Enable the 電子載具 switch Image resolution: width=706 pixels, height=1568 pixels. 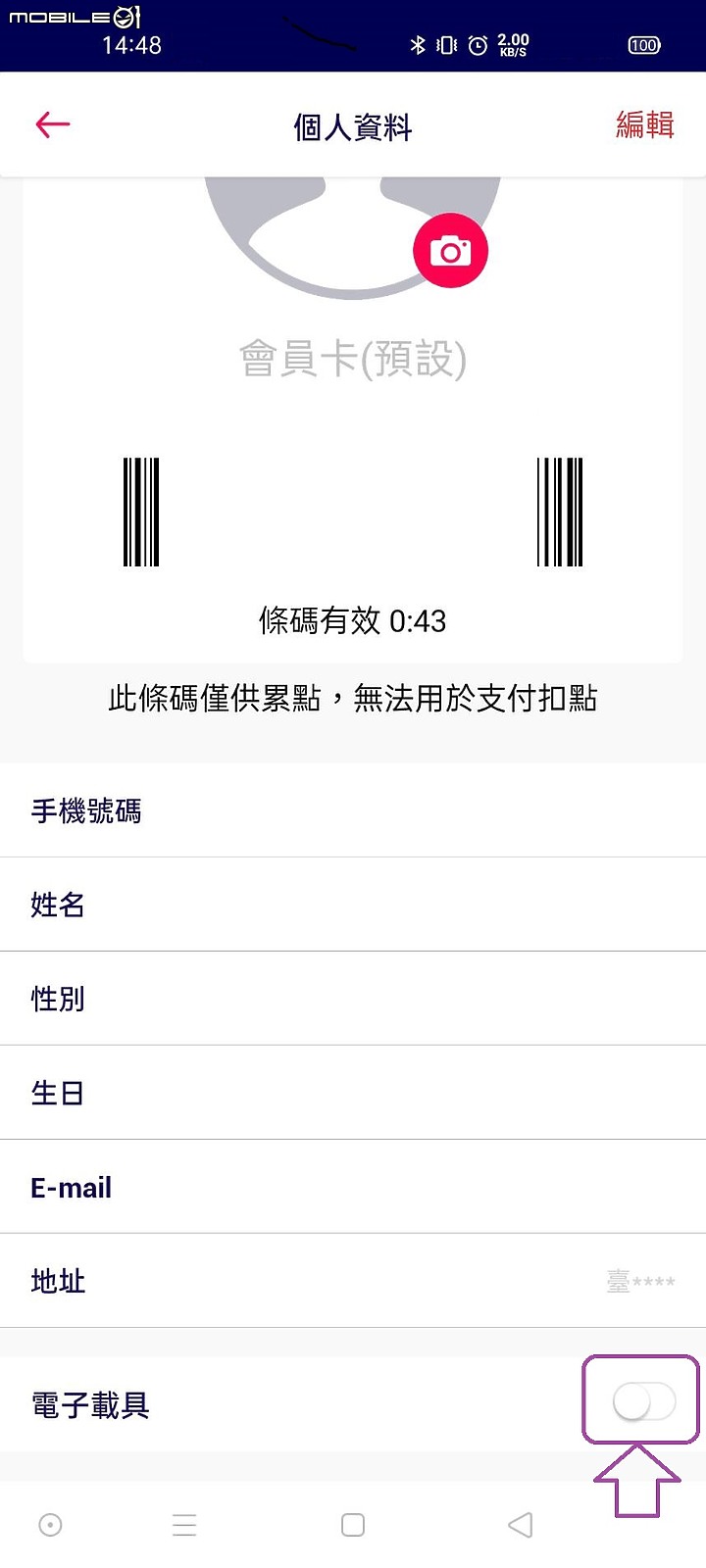click(x=643, y=1402)
